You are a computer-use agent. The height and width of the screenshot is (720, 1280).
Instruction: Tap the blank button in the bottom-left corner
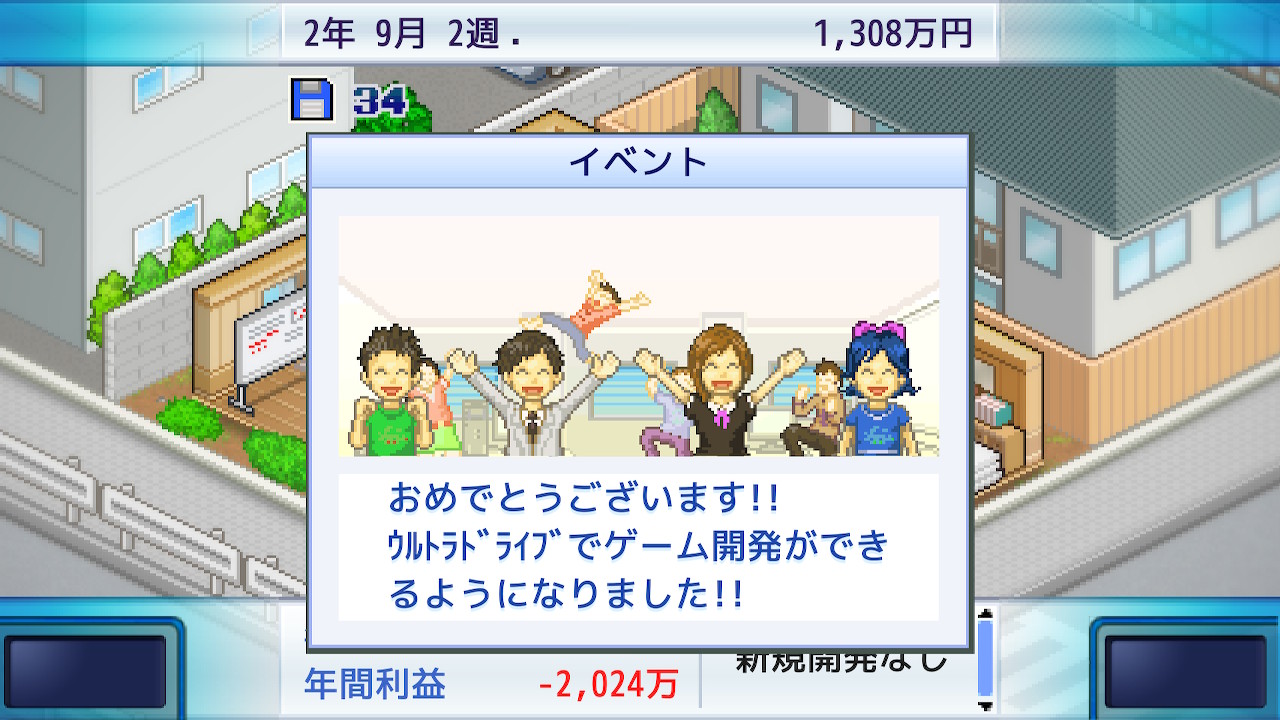click(85, 671)
